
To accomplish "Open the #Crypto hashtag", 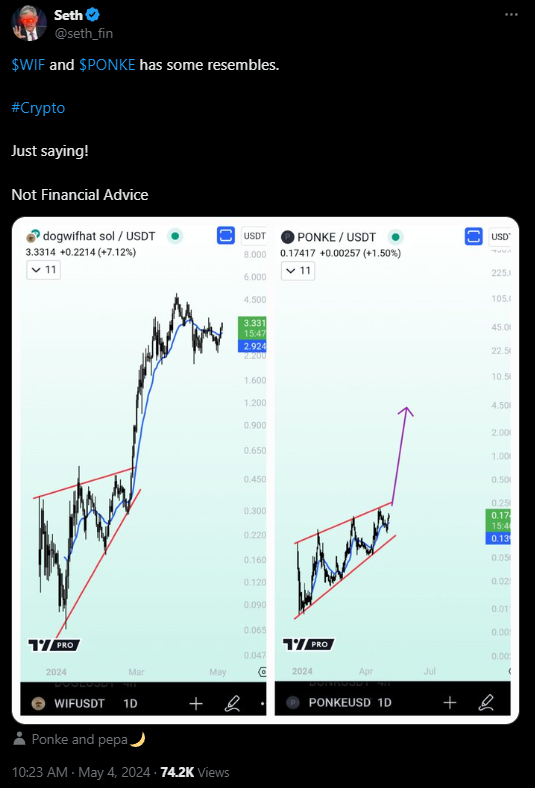I will tap(38, 108).
